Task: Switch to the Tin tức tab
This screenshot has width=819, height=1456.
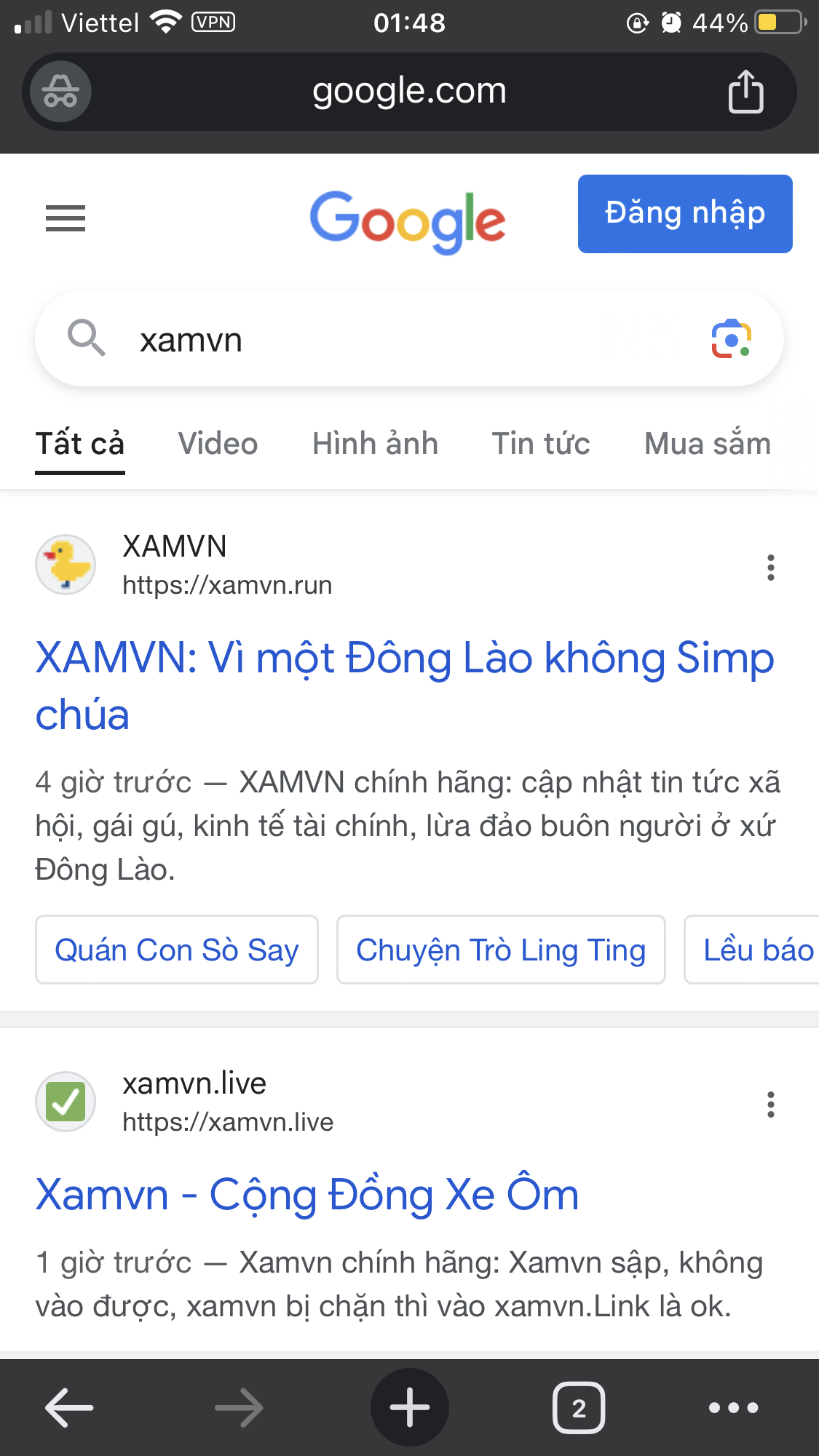Action: click(540, 444)
